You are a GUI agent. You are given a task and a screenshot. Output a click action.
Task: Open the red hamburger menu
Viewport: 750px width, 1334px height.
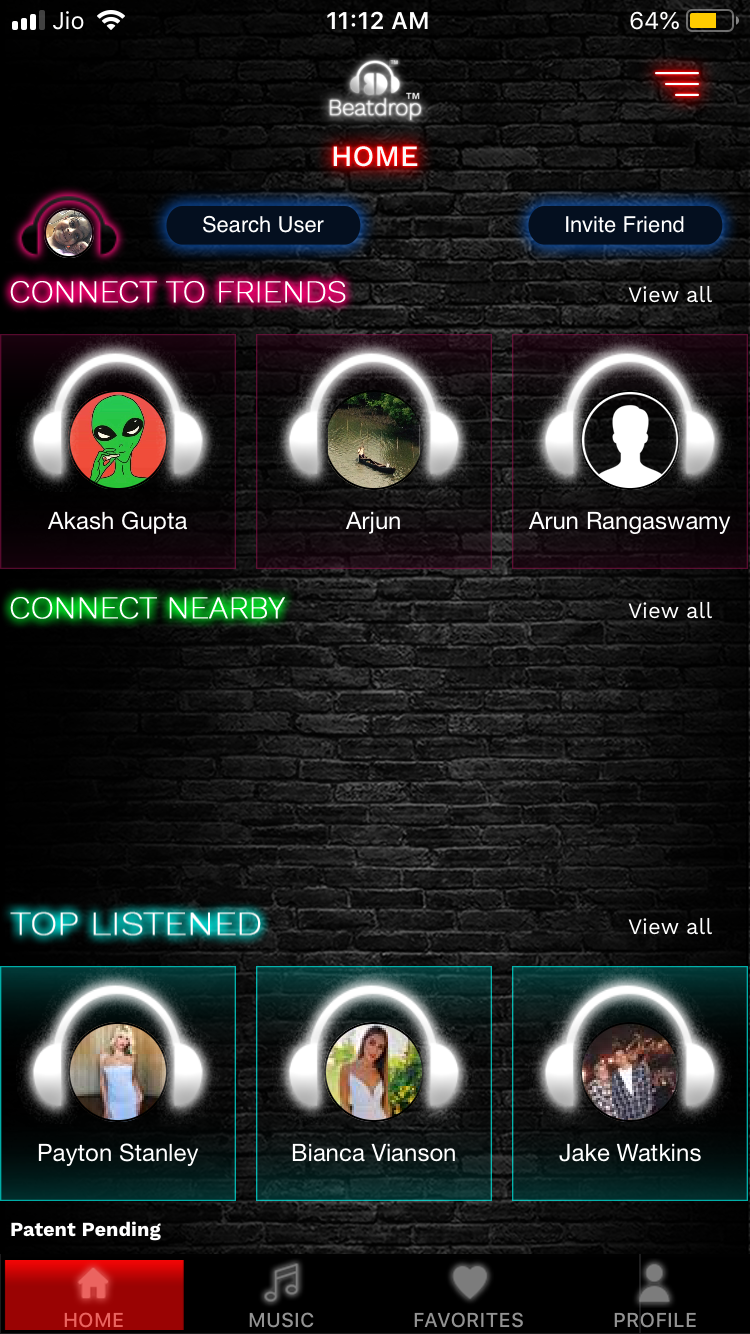click(x=677, y=84)
